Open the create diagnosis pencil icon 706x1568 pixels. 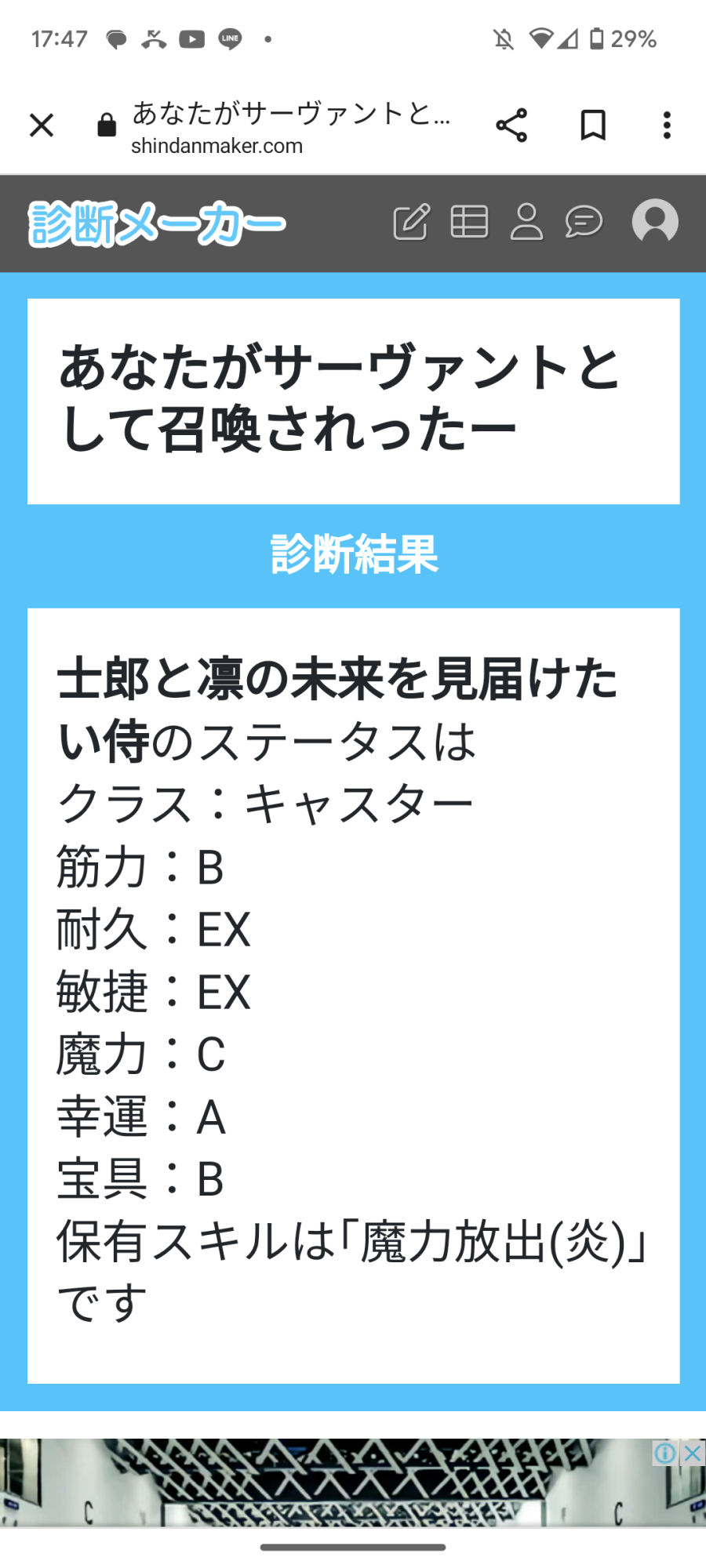pyautogui.click(x=412, y=223)
